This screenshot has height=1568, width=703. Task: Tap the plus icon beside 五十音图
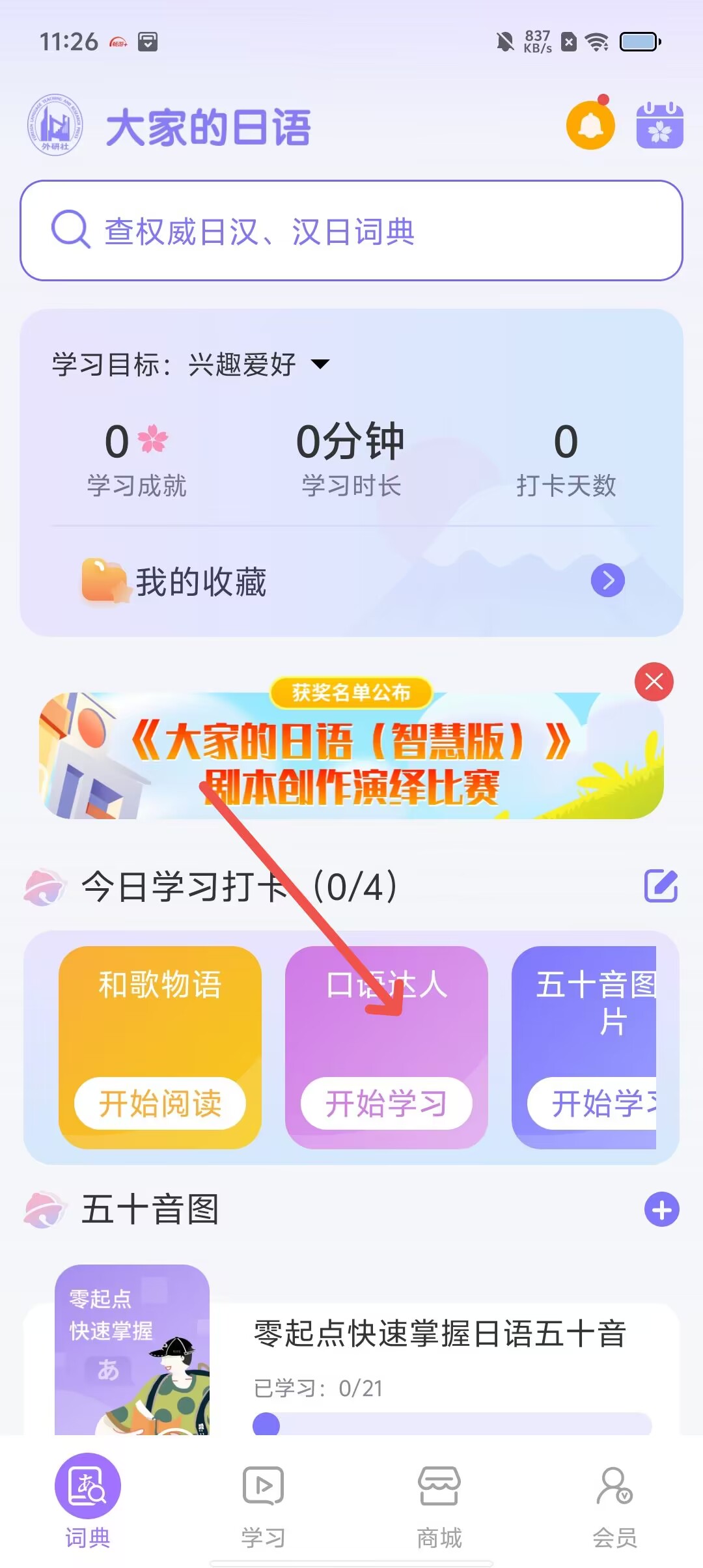[661, 1210]
